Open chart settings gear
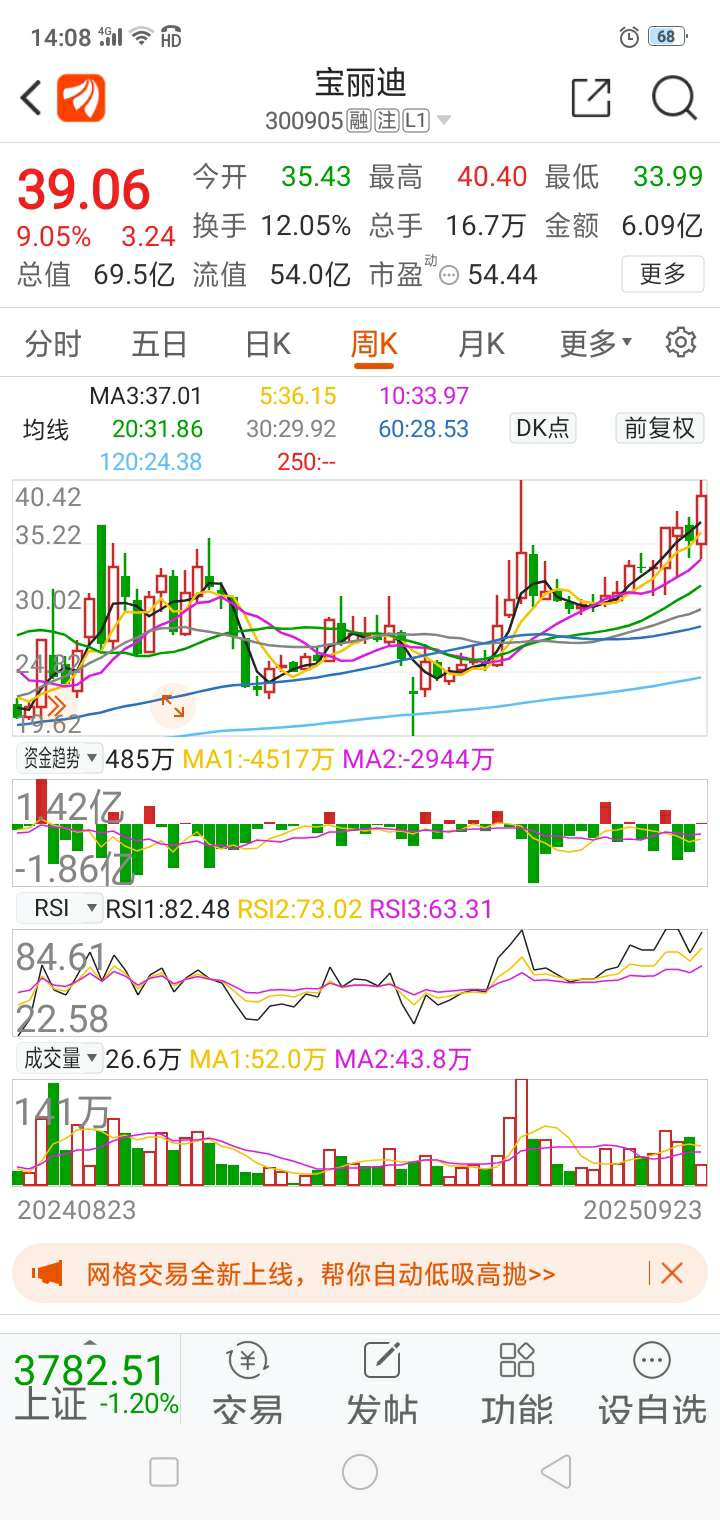The width and height of the screenshot is (720, 1520). click(681, 343)
